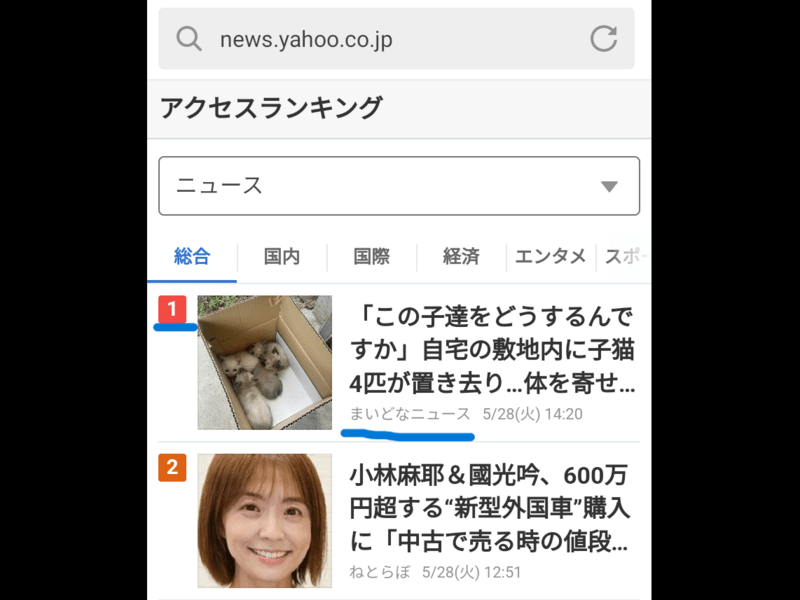
Task: Open the rank 2 article about 小林麻耶
Action: 490,508
